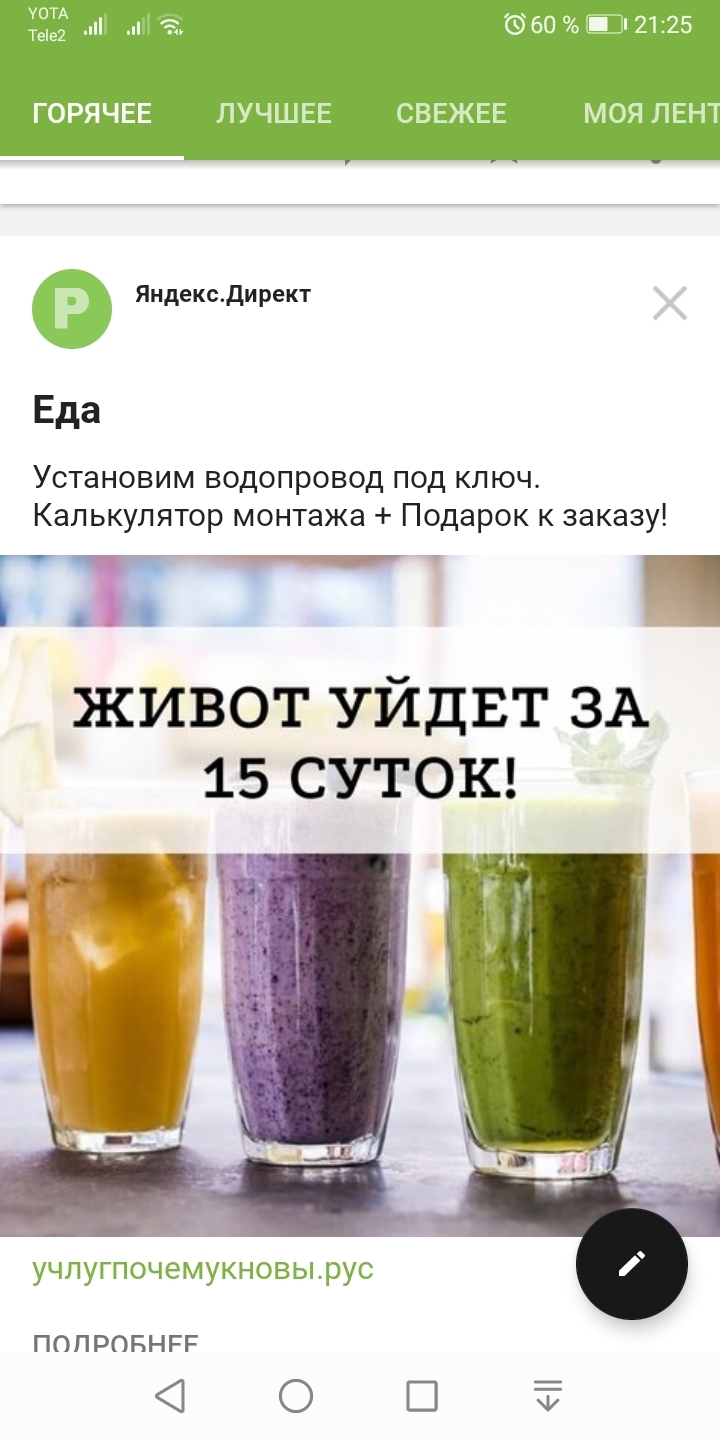This screenshot has height=1440, width=720.
Task: Go to the home screen
Action: pyautogui.click(x=296, y=1396)
